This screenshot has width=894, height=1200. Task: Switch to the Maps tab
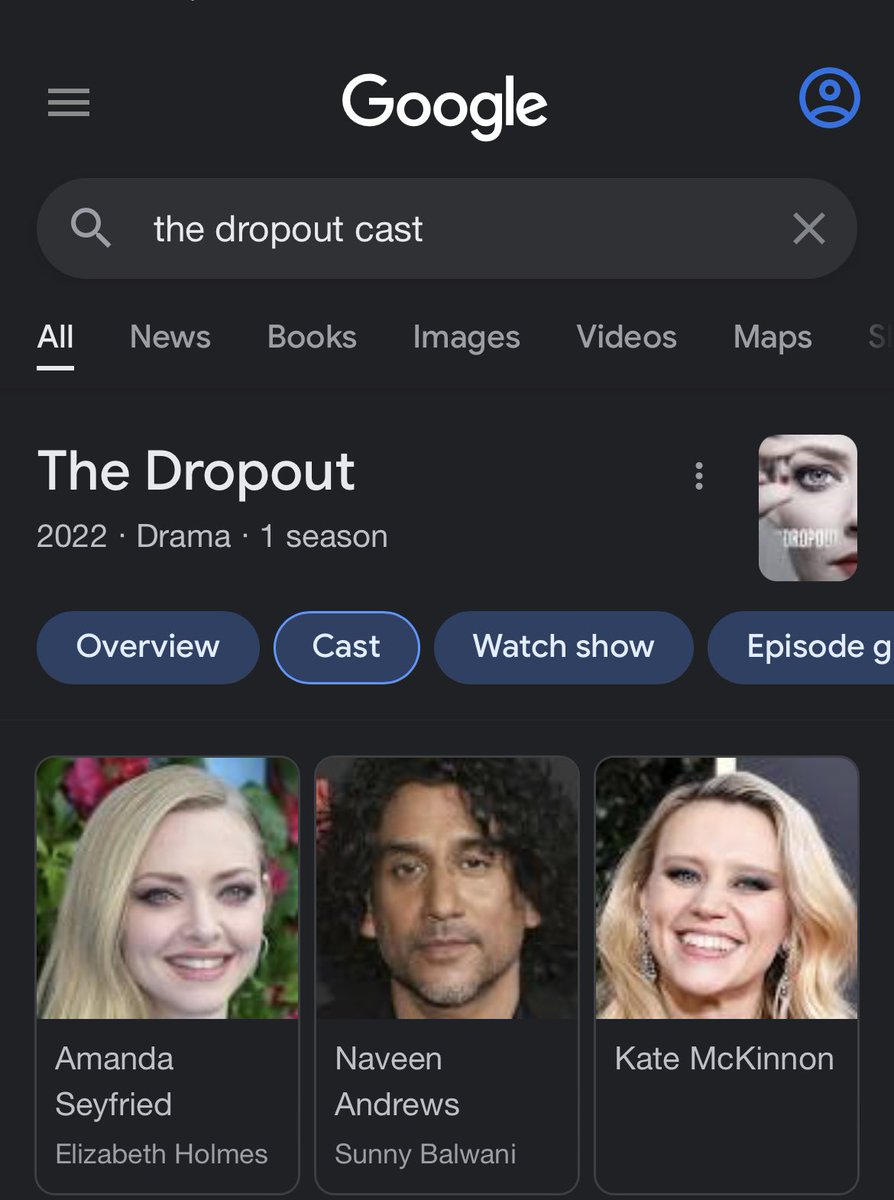click(x=772, y=337)
